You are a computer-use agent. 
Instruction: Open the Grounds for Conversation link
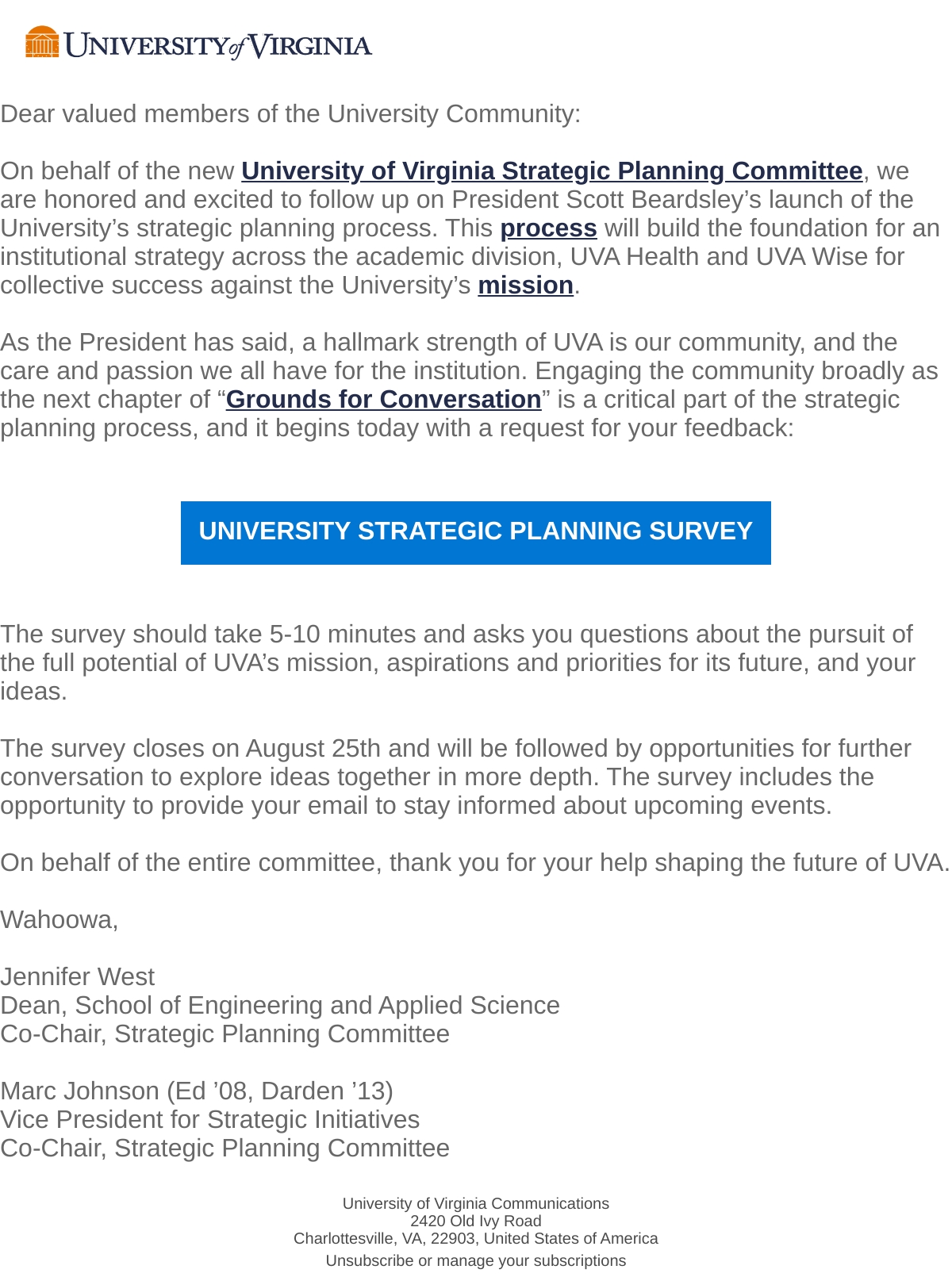point(384,399)
